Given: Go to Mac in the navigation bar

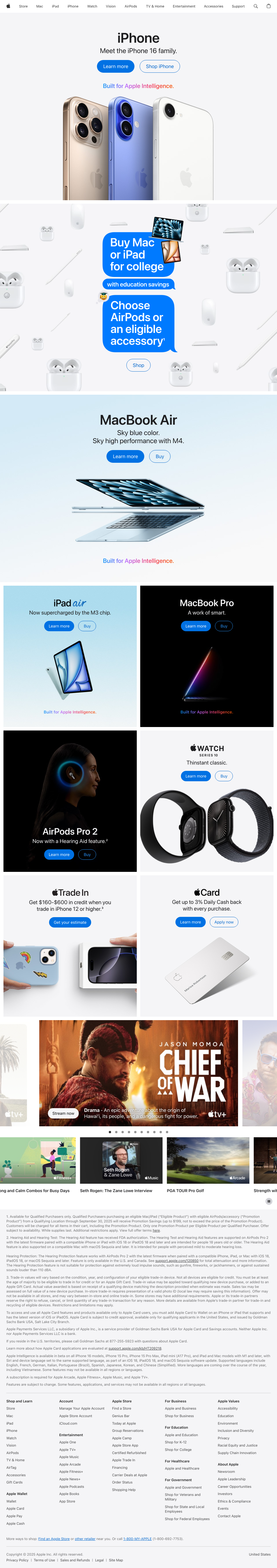Looking at the screenshot, I should 40,6.
